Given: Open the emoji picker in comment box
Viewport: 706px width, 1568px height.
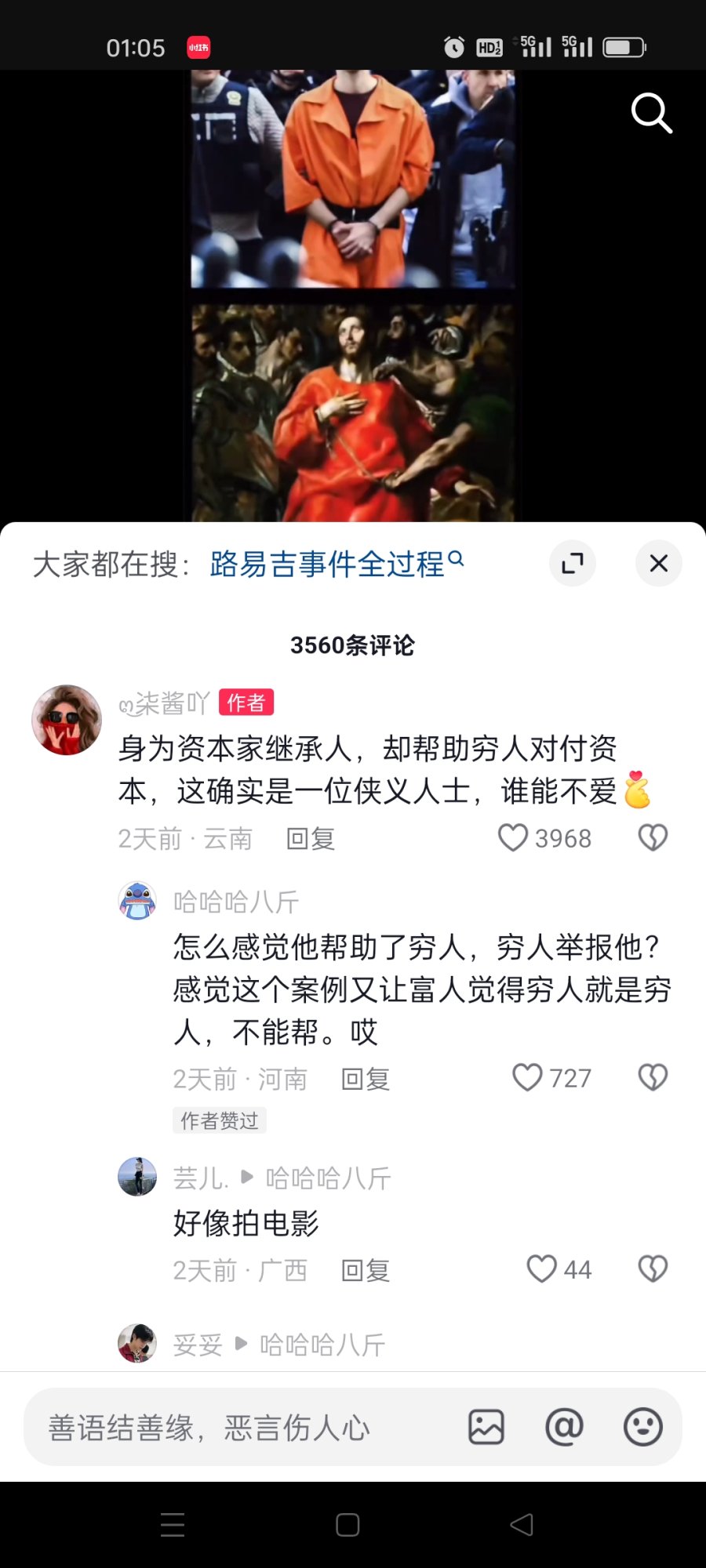Looking at the screenshot, I should [642, 1427].
